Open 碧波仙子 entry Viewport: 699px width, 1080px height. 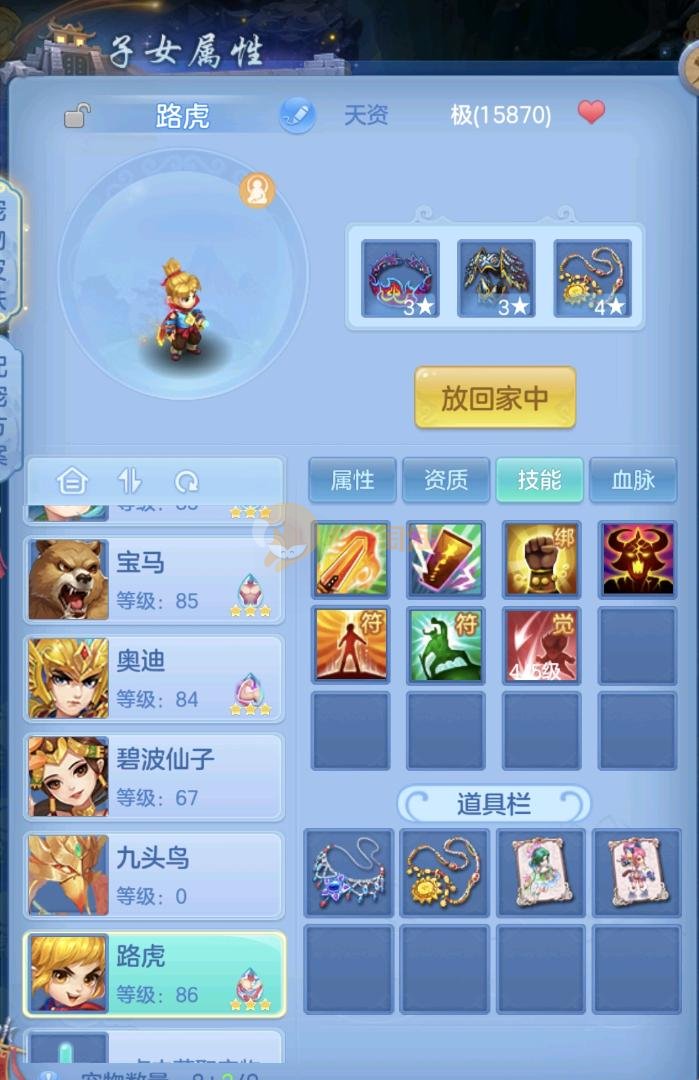(154, 776)
